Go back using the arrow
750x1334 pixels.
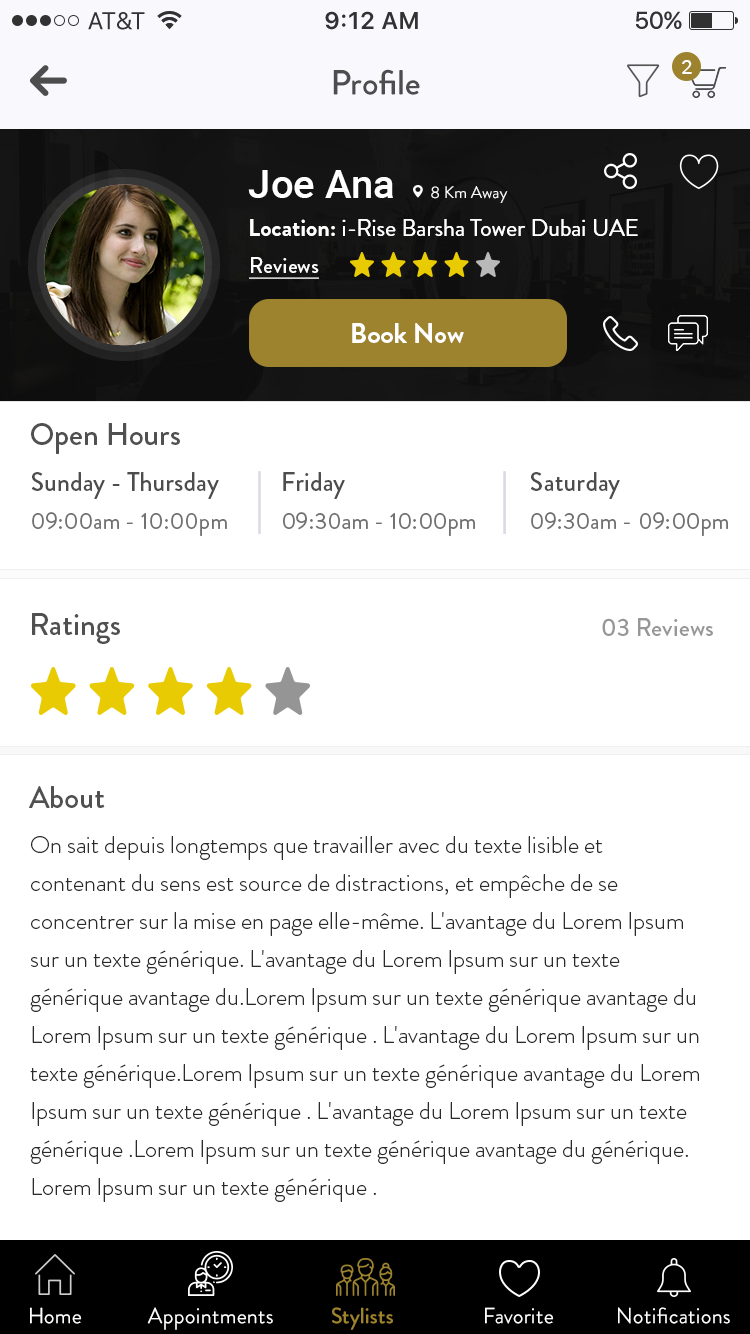(x=48, y=81)
